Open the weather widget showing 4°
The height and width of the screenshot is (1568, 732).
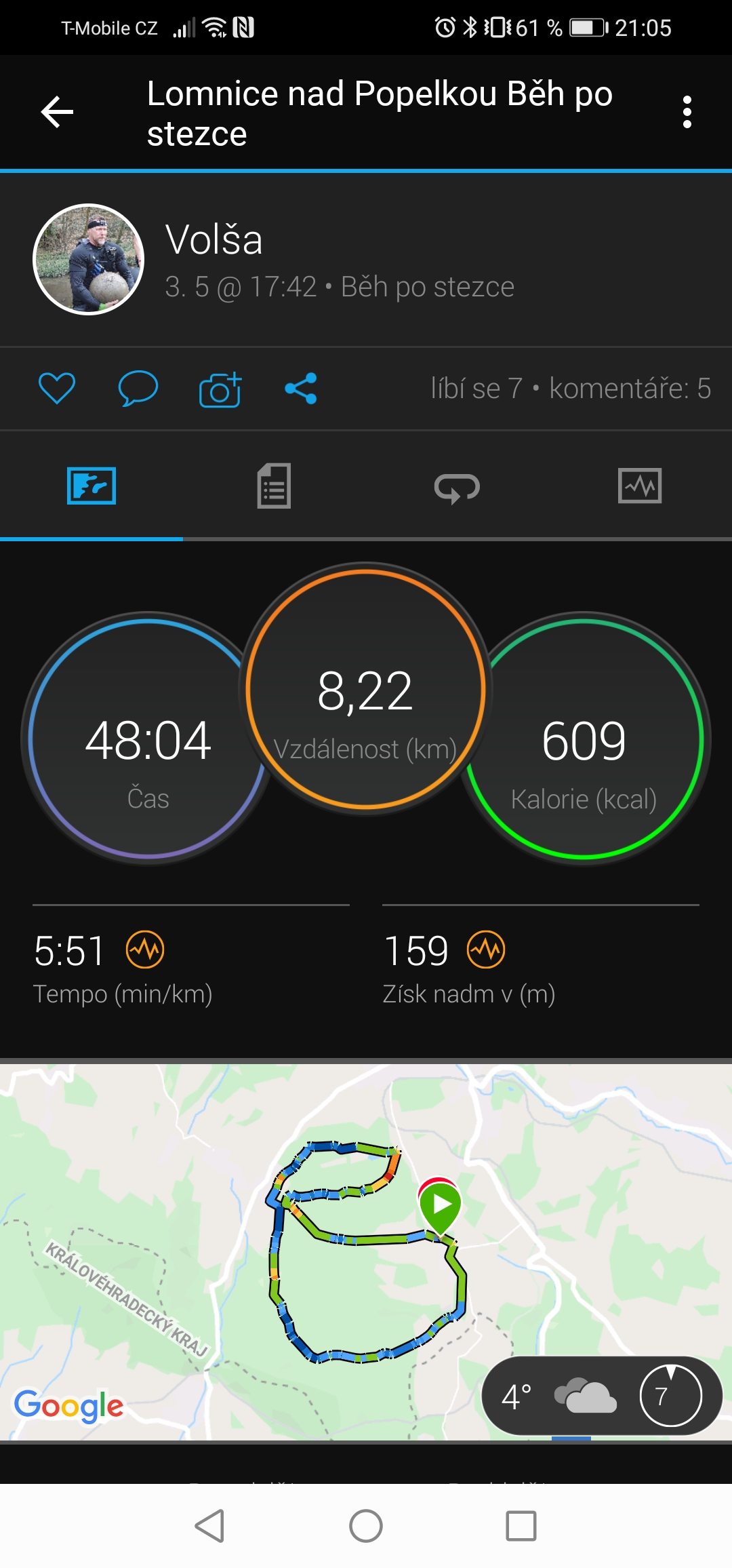click(x=601, y=1396)
